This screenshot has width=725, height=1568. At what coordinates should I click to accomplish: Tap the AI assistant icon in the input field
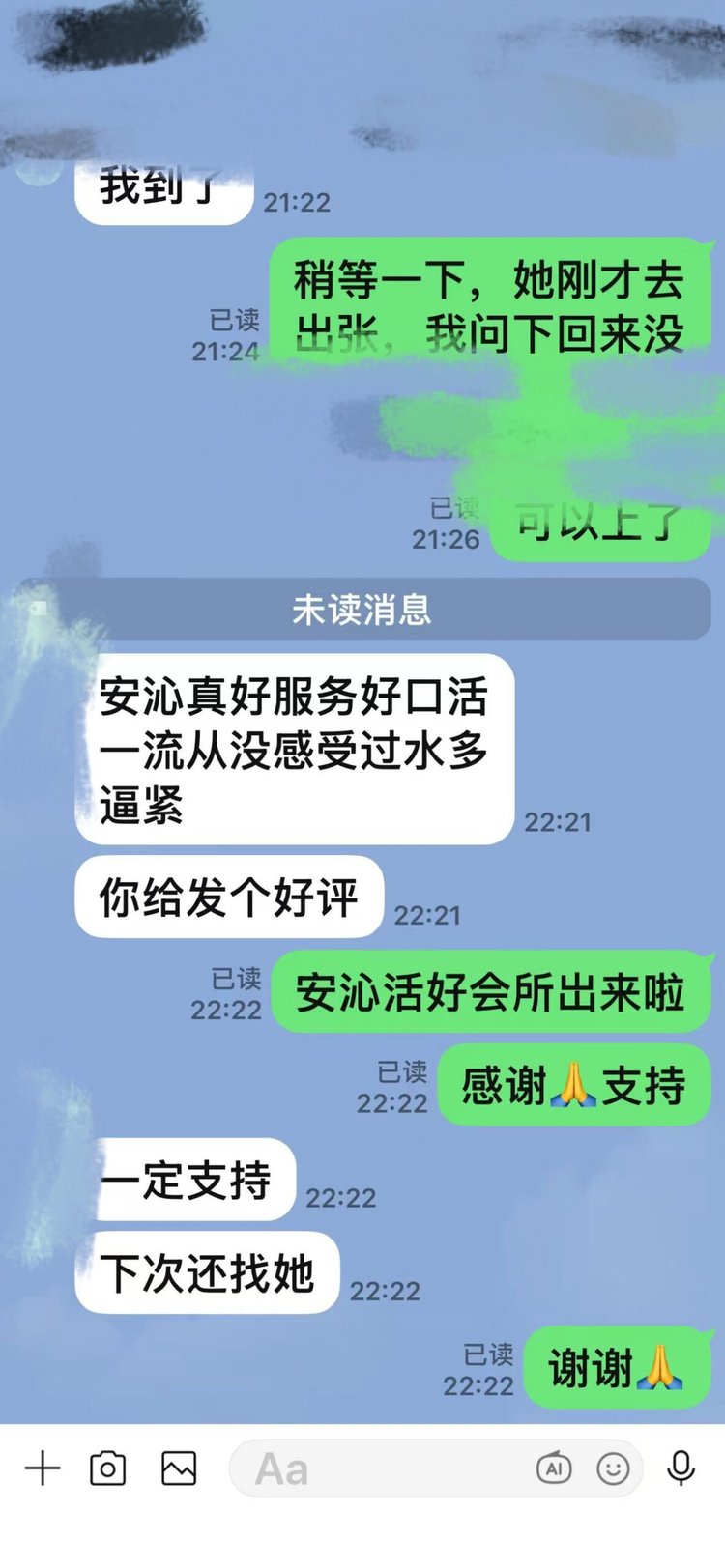(554, 1469)
